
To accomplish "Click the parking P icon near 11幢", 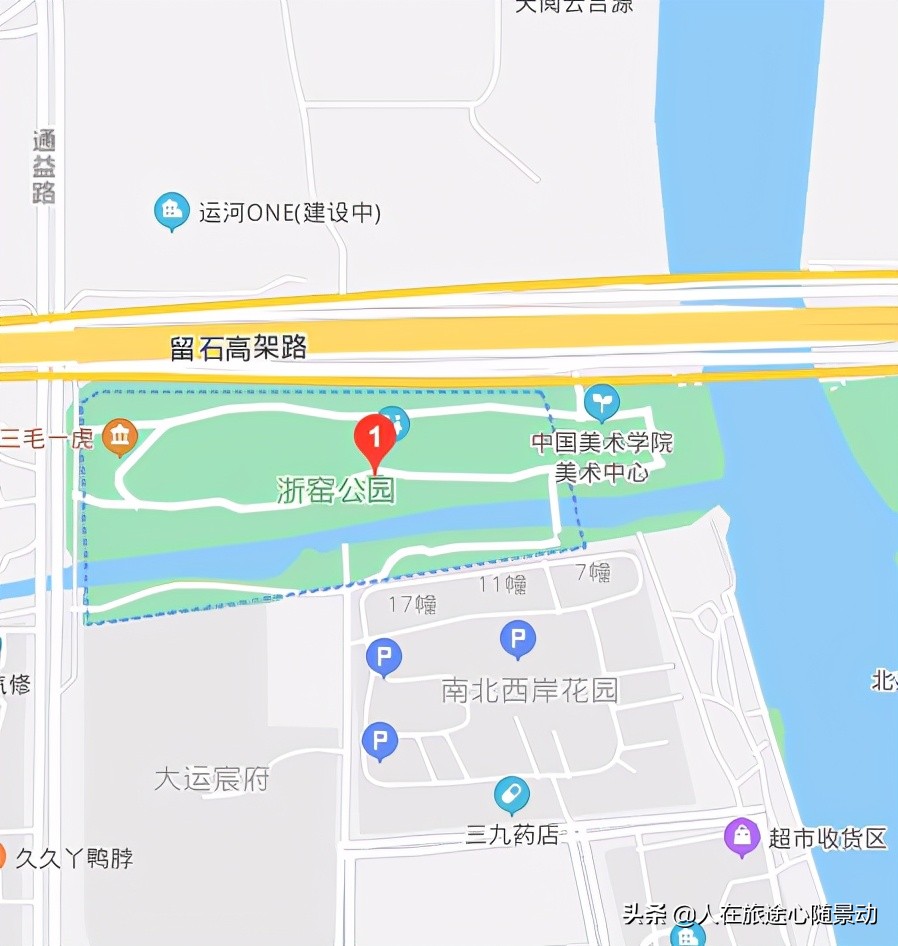I will (x=517, y=638).
